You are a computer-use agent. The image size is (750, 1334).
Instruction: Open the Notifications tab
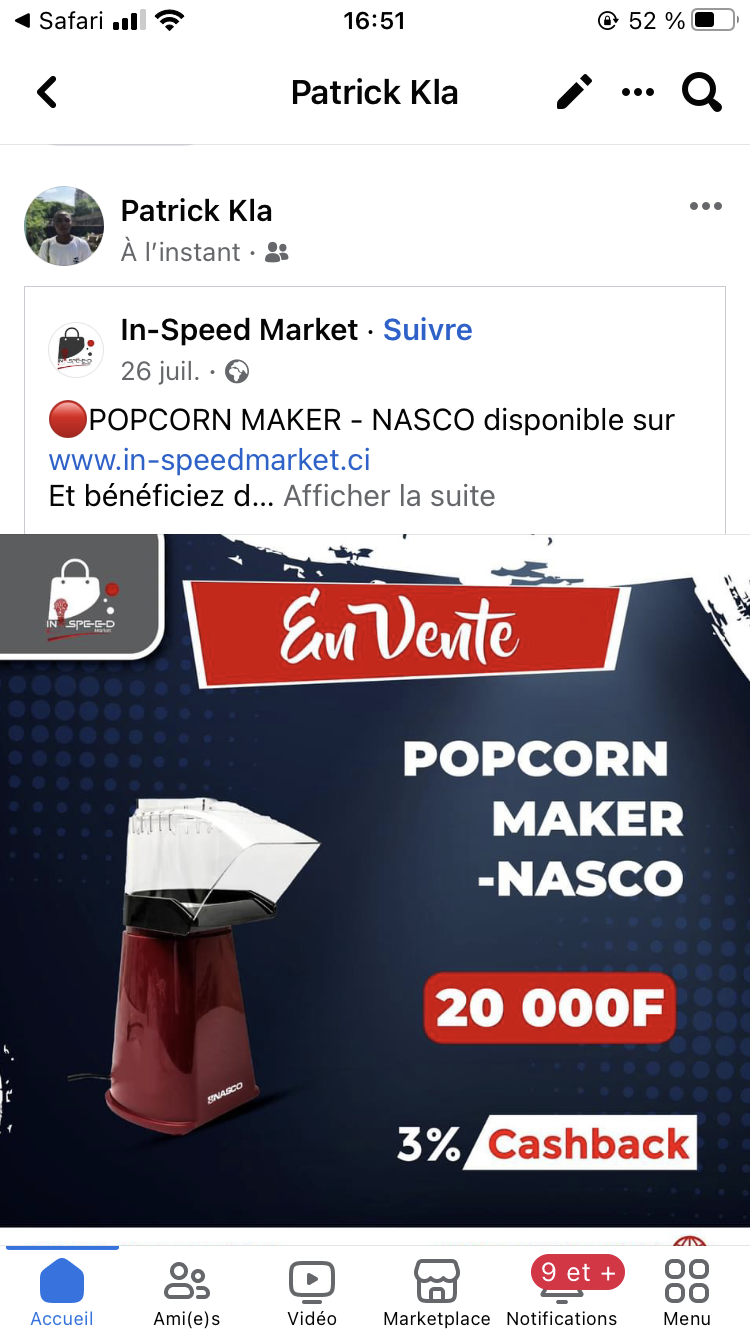click(562, 1292)
